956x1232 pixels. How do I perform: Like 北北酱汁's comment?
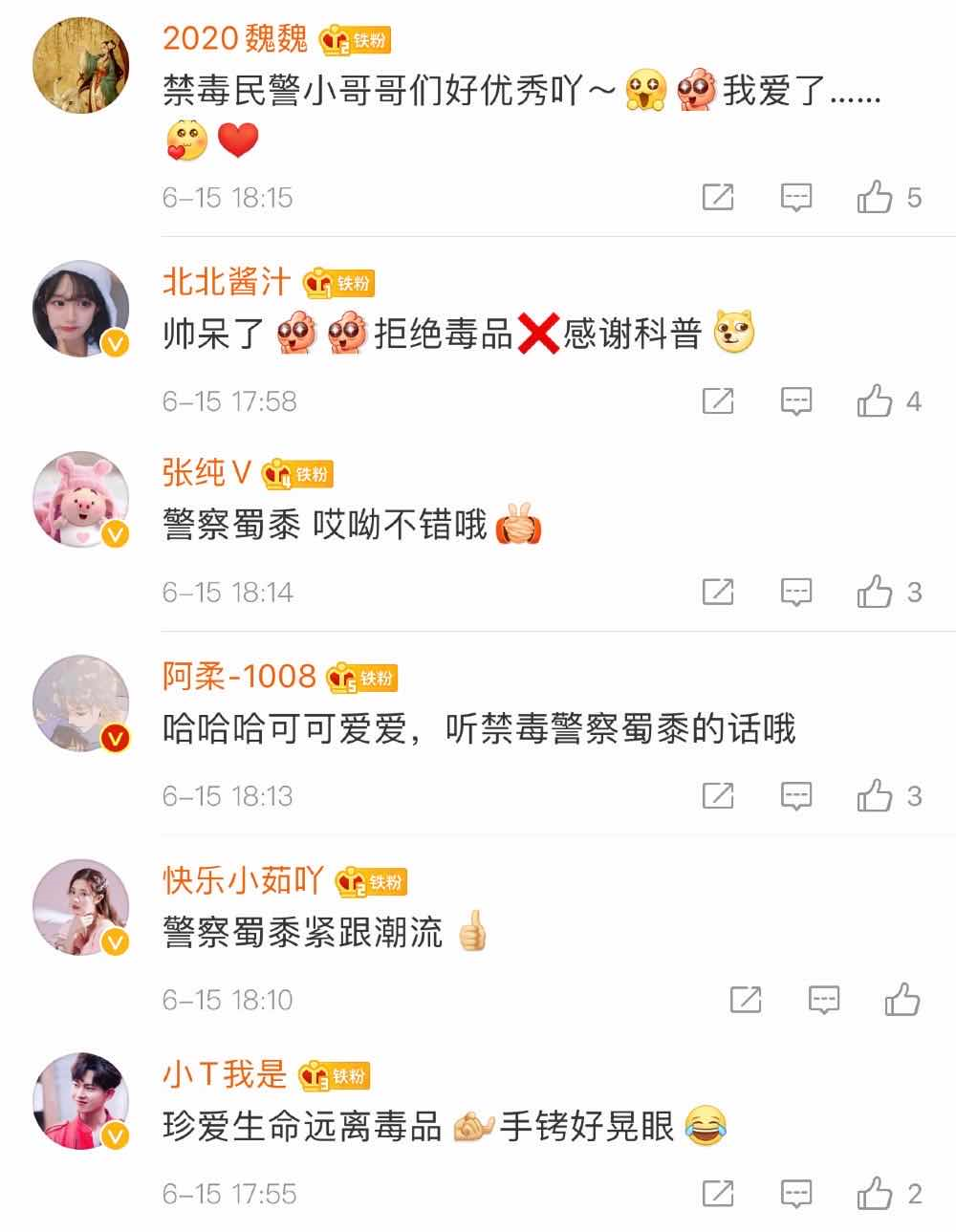875,400
